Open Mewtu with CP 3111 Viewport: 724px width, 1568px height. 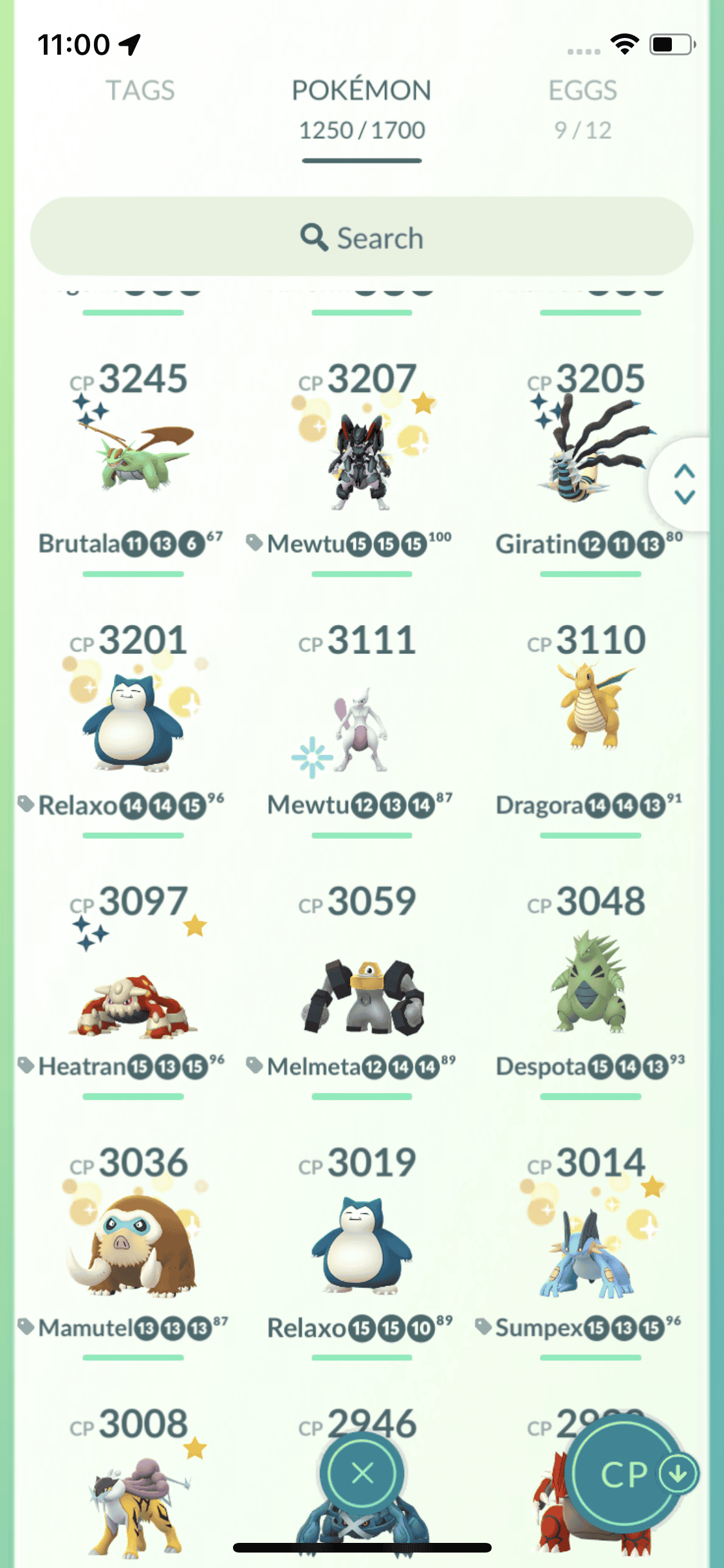[360, 727]
